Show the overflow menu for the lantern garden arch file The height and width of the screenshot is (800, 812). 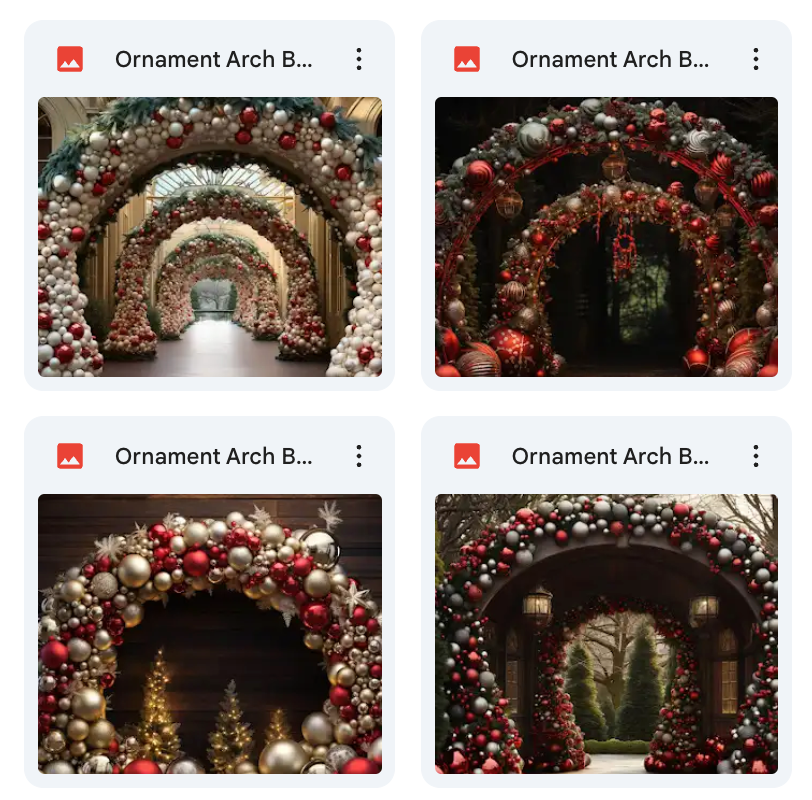[x=756, y=456]
